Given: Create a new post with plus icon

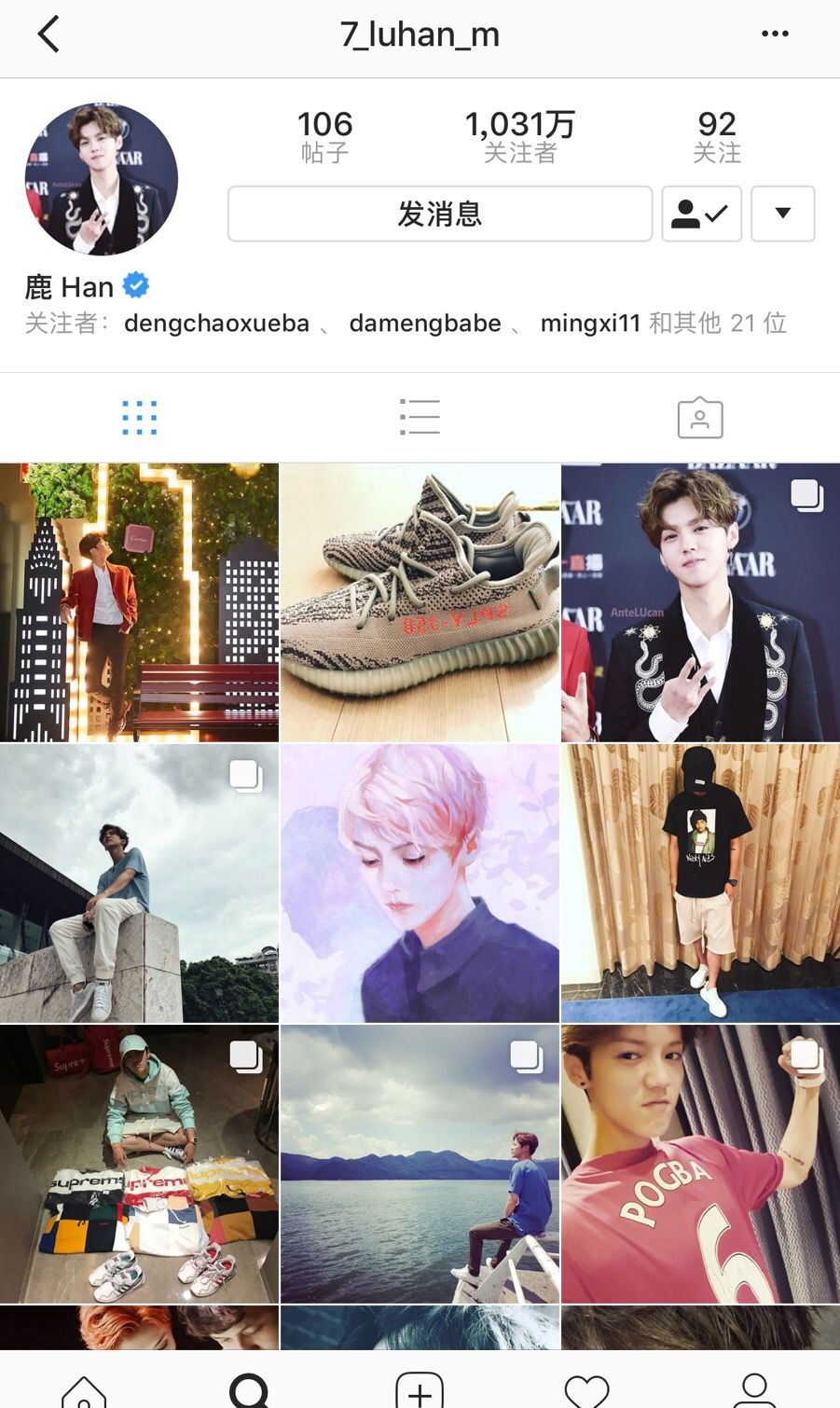Looking at the screenshot, I should click(x=420, y=1389).
